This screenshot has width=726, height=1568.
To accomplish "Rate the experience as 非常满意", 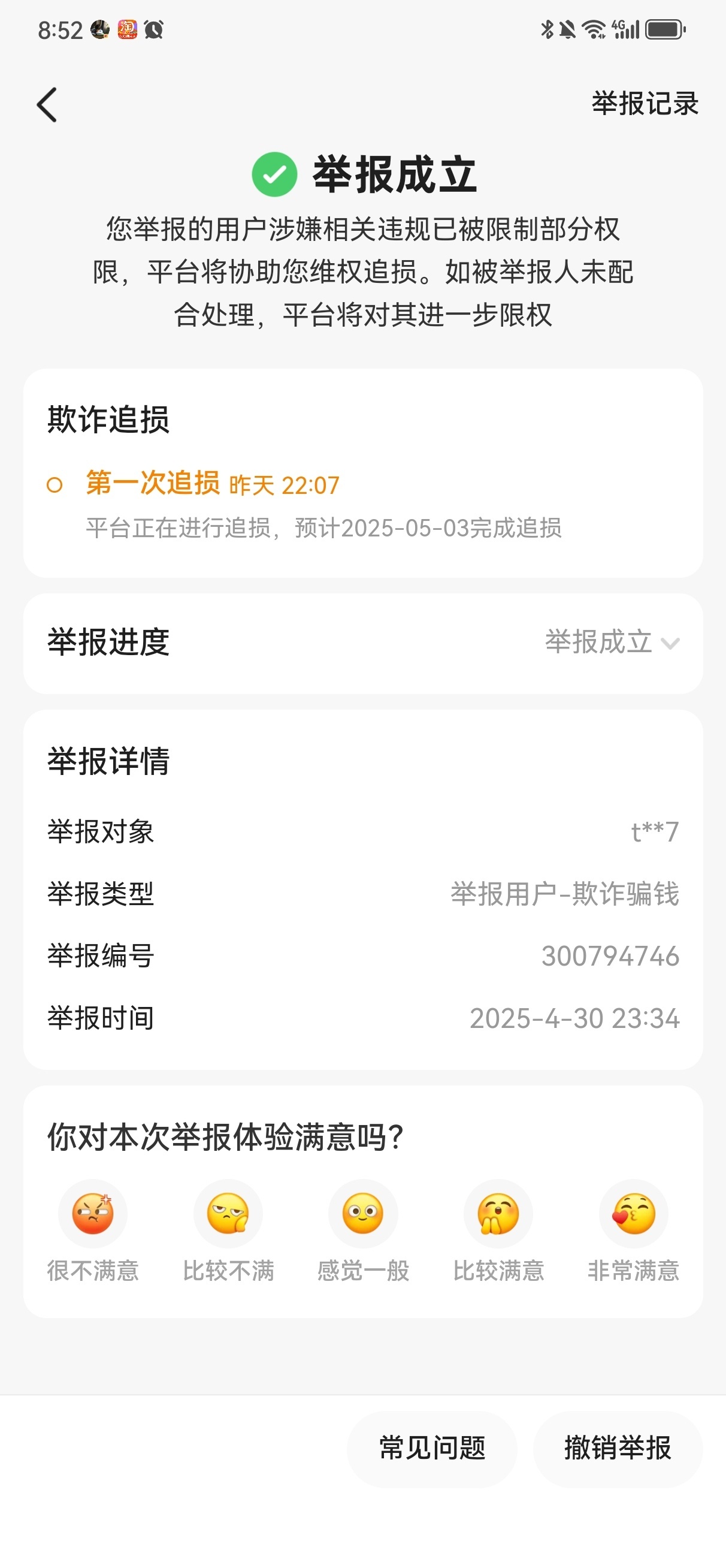I will click(x=634, y=1214).
